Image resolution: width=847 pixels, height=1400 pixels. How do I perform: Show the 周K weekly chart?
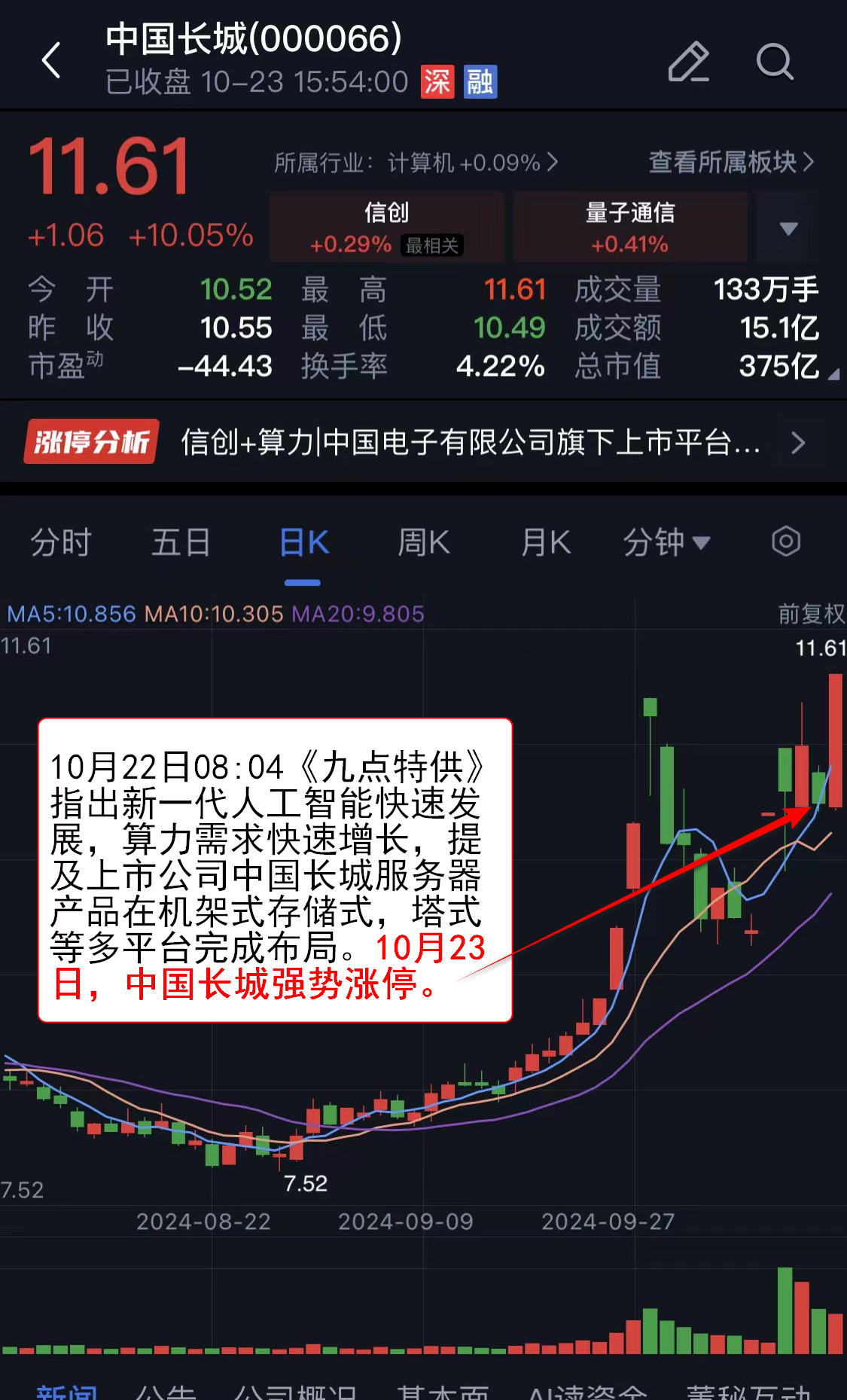pyautogui.click(x=423, y=542)
